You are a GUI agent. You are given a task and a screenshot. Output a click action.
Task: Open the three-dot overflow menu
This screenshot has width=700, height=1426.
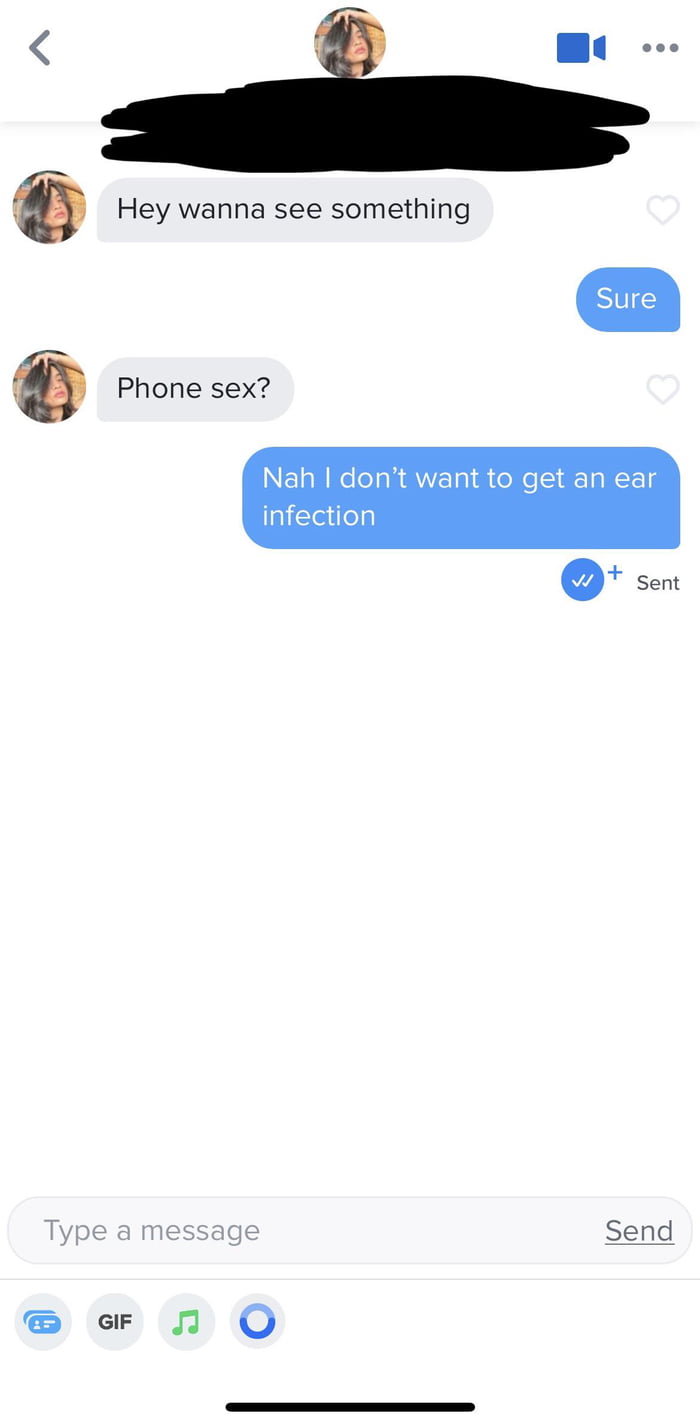click(660, 48)
